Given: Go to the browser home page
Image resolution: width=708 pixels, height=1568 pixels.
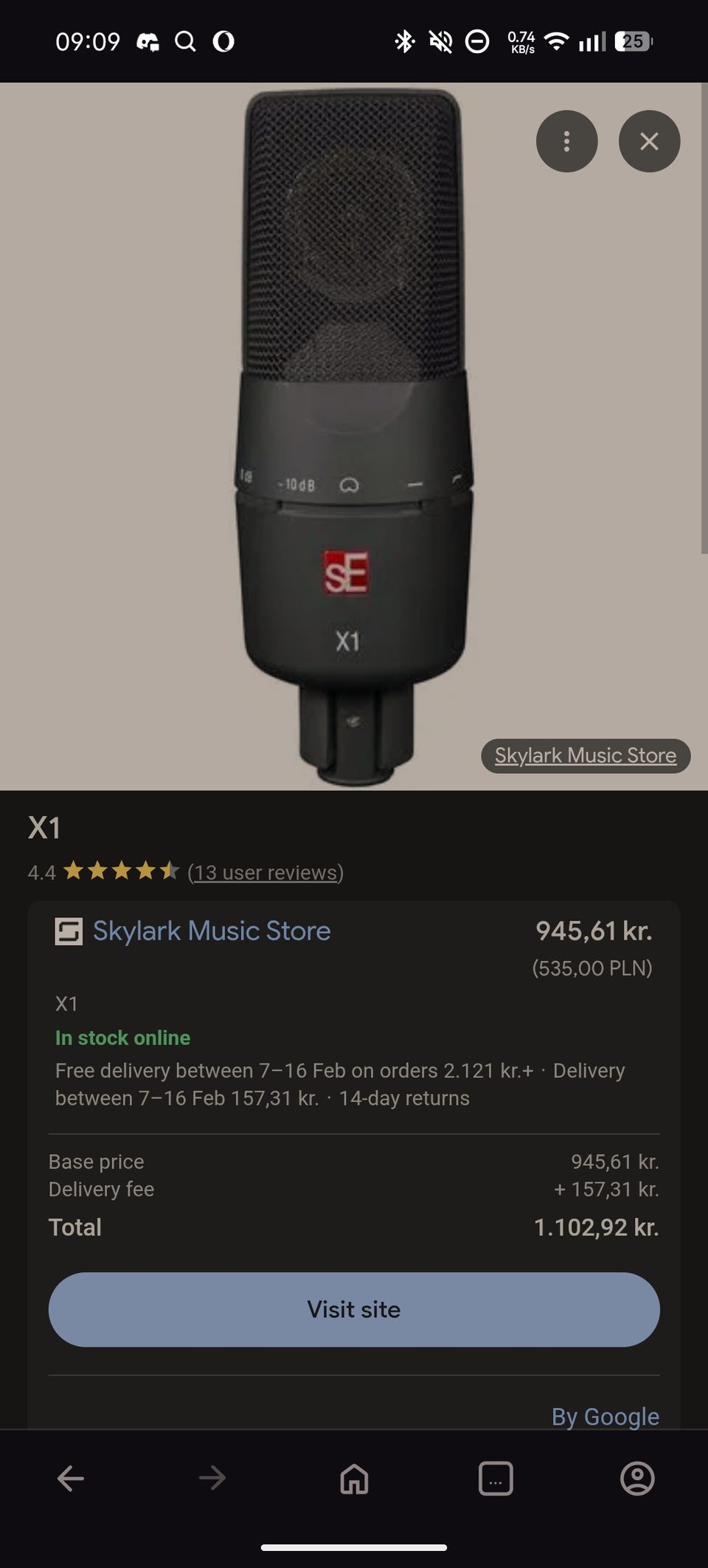Looking at the screenshot, I should coord(354,1478).
